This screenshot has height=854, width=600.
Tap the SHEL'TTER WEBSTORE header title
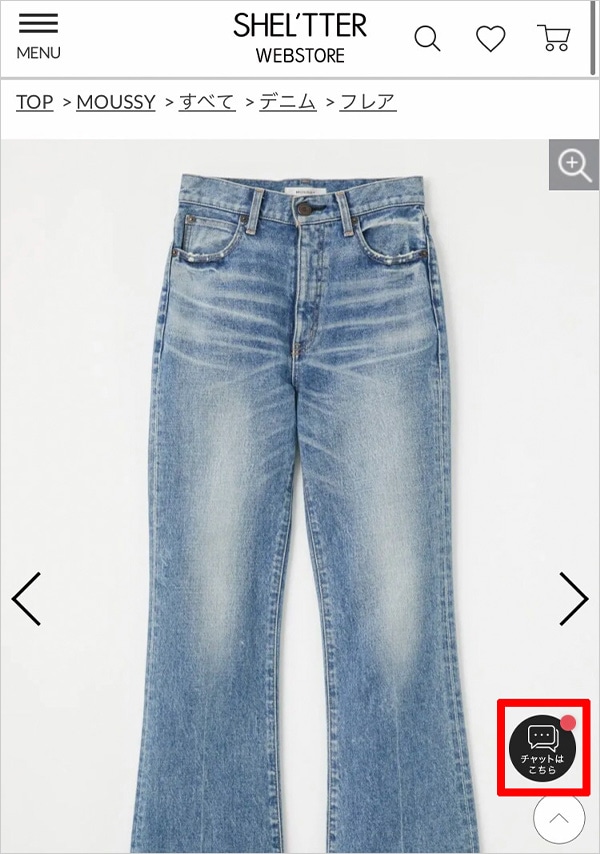click(300, 38)
